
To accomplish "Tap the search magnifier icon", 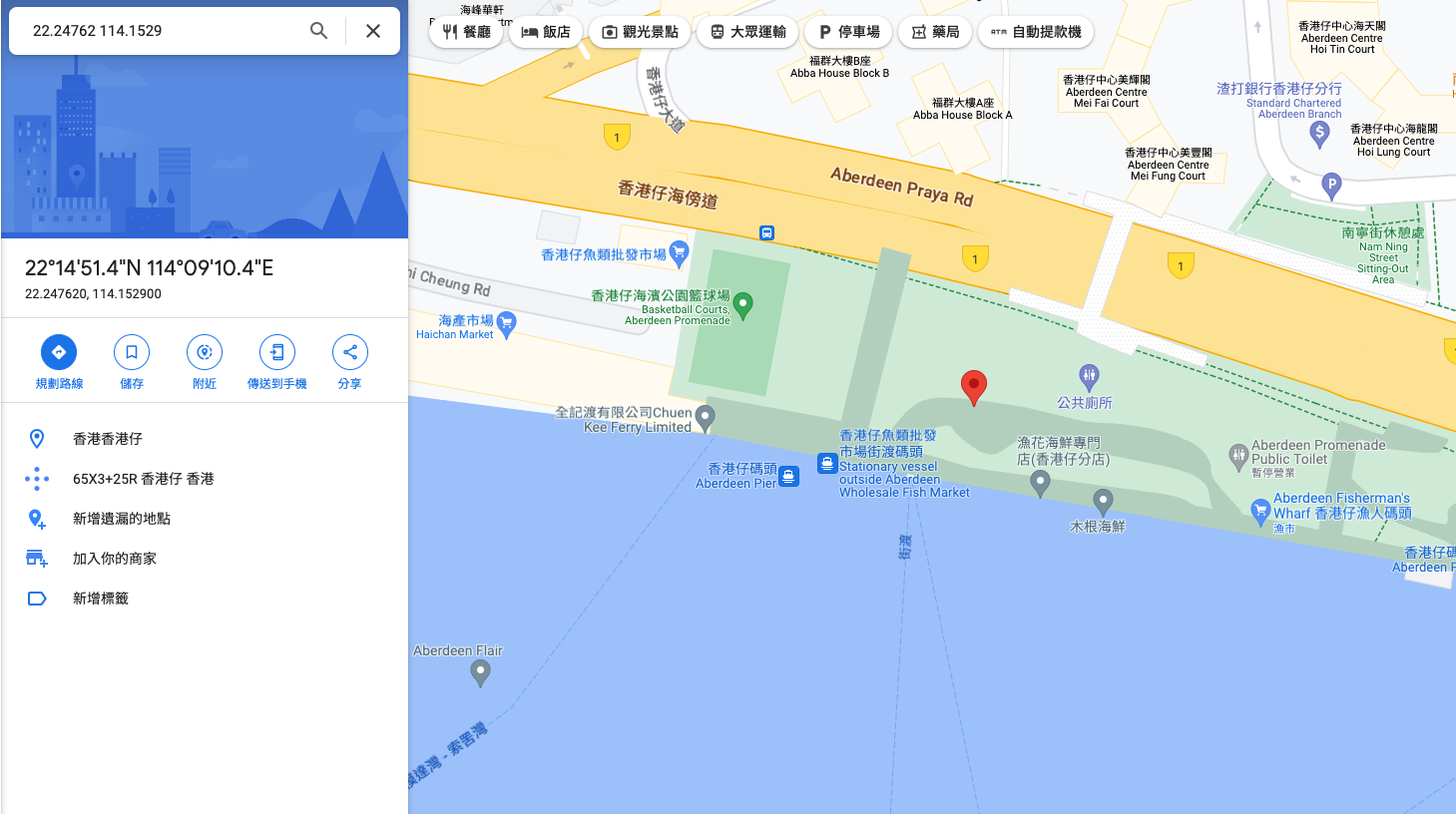I will click(x=318, y=31).
